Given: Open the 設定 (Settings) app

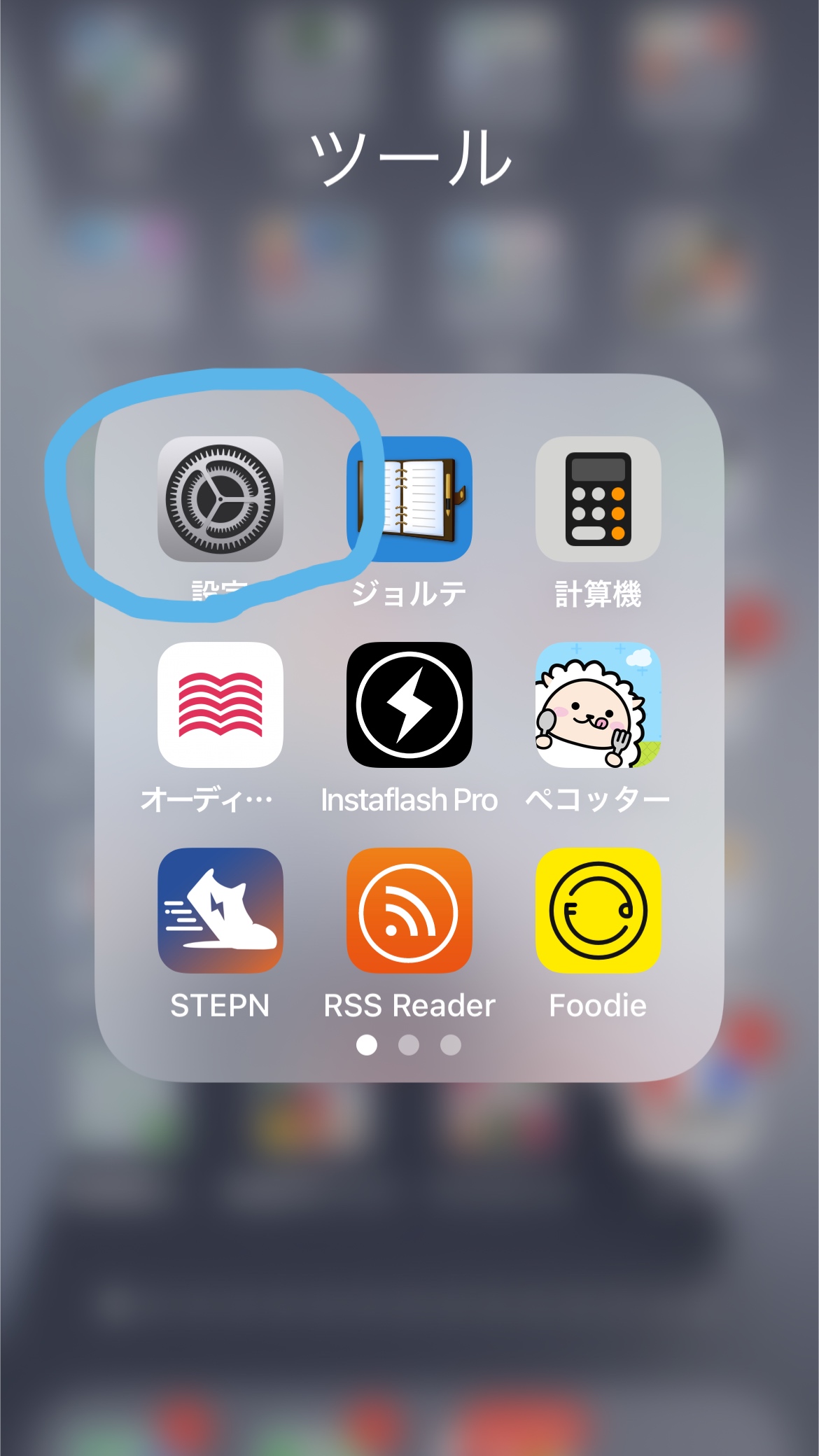Looking at the screenshot, I should 220,499.
